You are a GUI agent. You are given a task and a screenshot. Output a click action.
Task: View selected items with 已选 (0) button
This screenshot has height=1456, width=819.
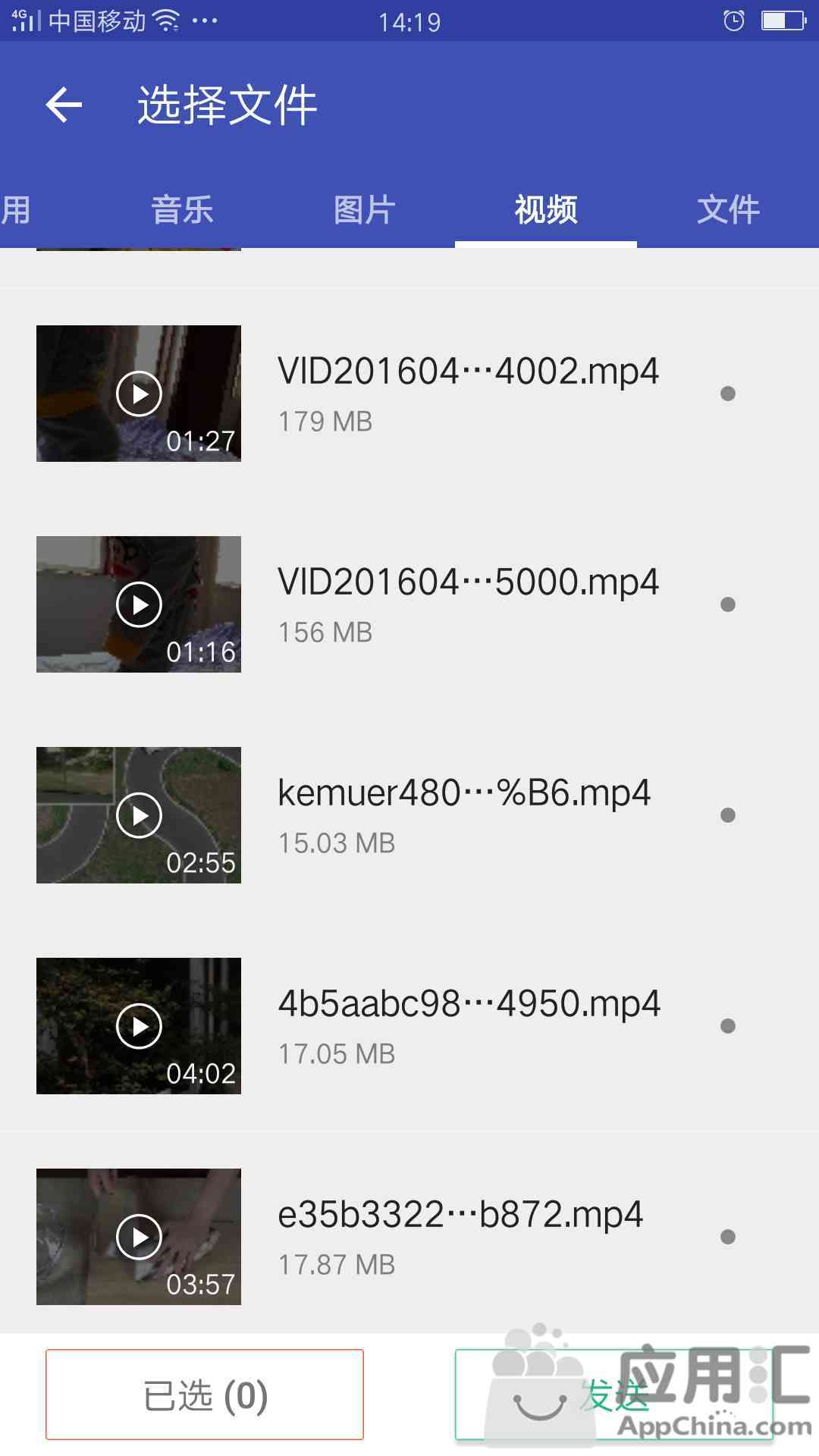(205, 1395)
